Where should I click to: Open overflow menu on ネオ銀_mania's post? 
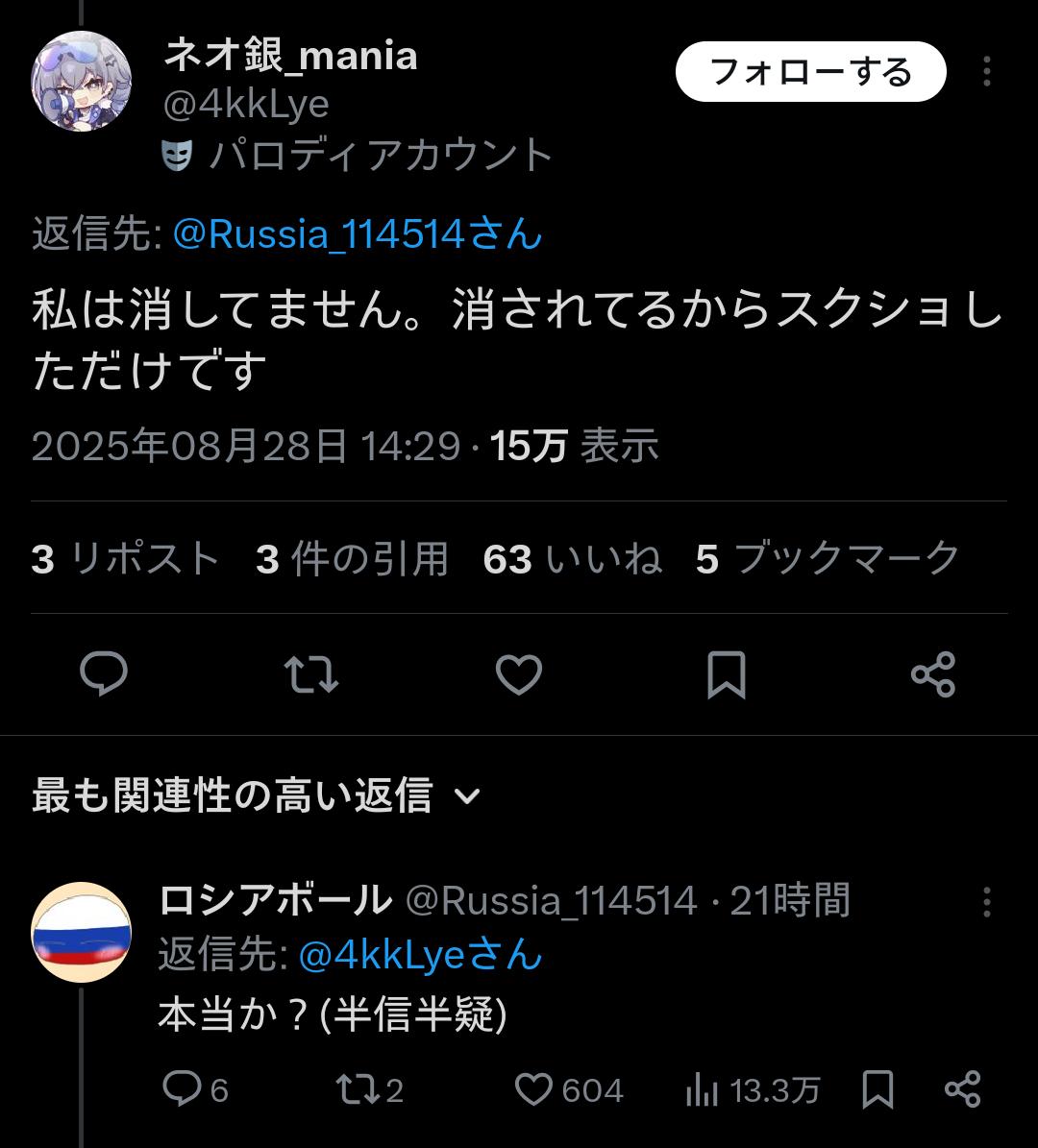[986, 72]
